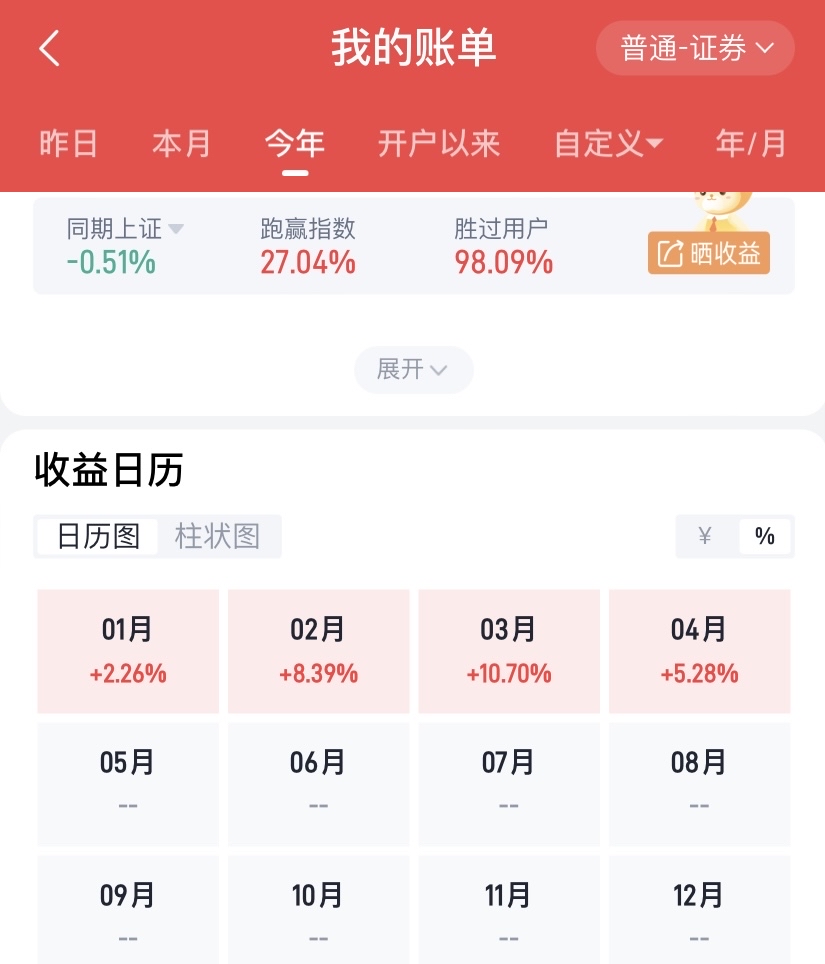Open the 03月 +10.70% tile
825x964 pixels.
[x=509, y=651]
